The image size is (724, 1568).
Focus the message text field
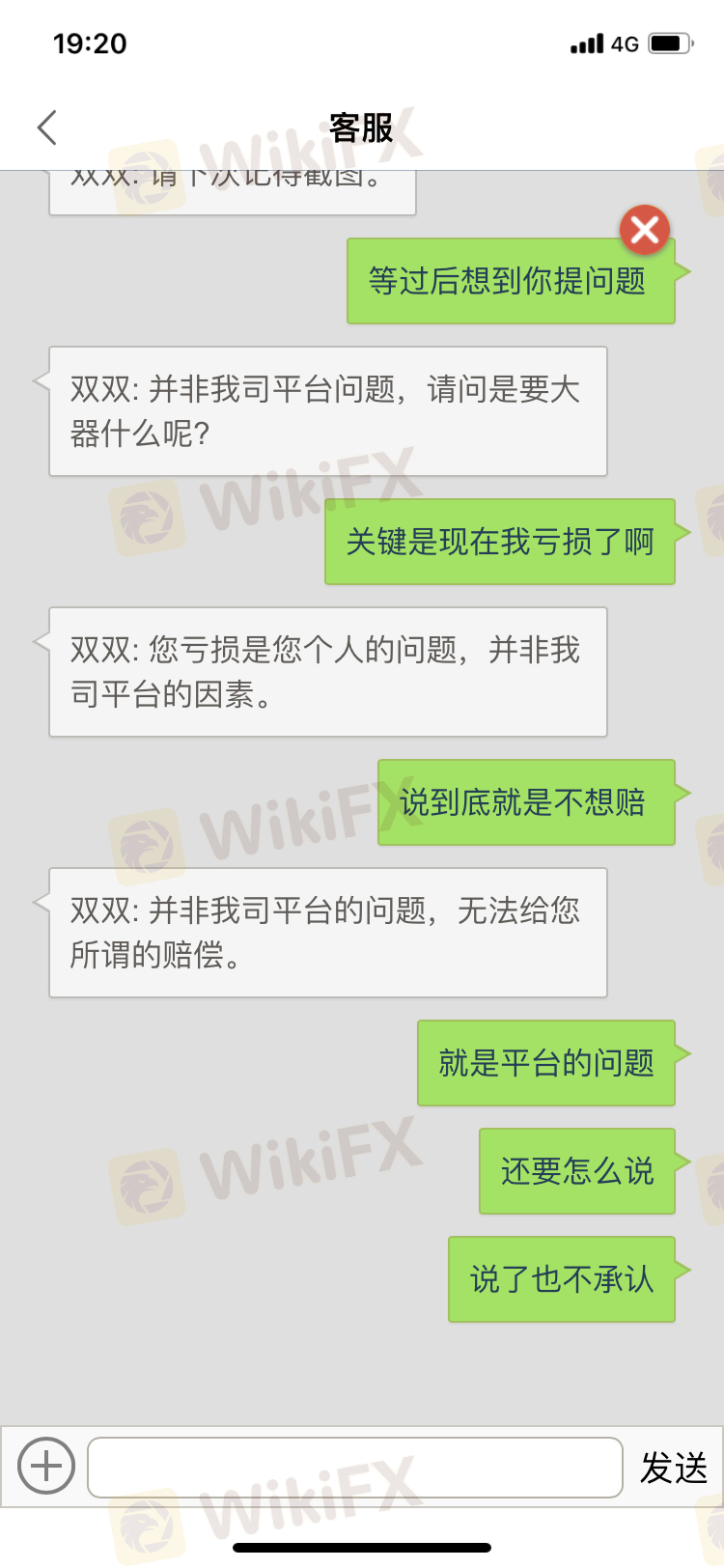pyautogui.click(x=354, y=1467)
